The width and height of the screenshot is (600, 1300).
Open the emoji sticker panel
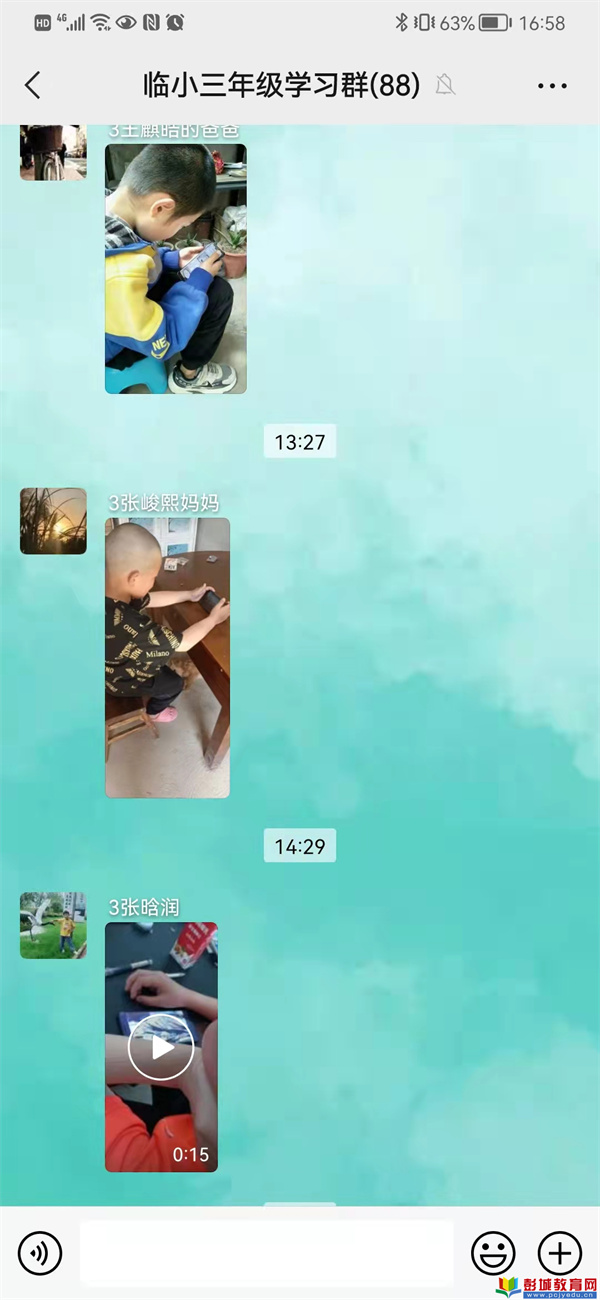pos(493,1252)
